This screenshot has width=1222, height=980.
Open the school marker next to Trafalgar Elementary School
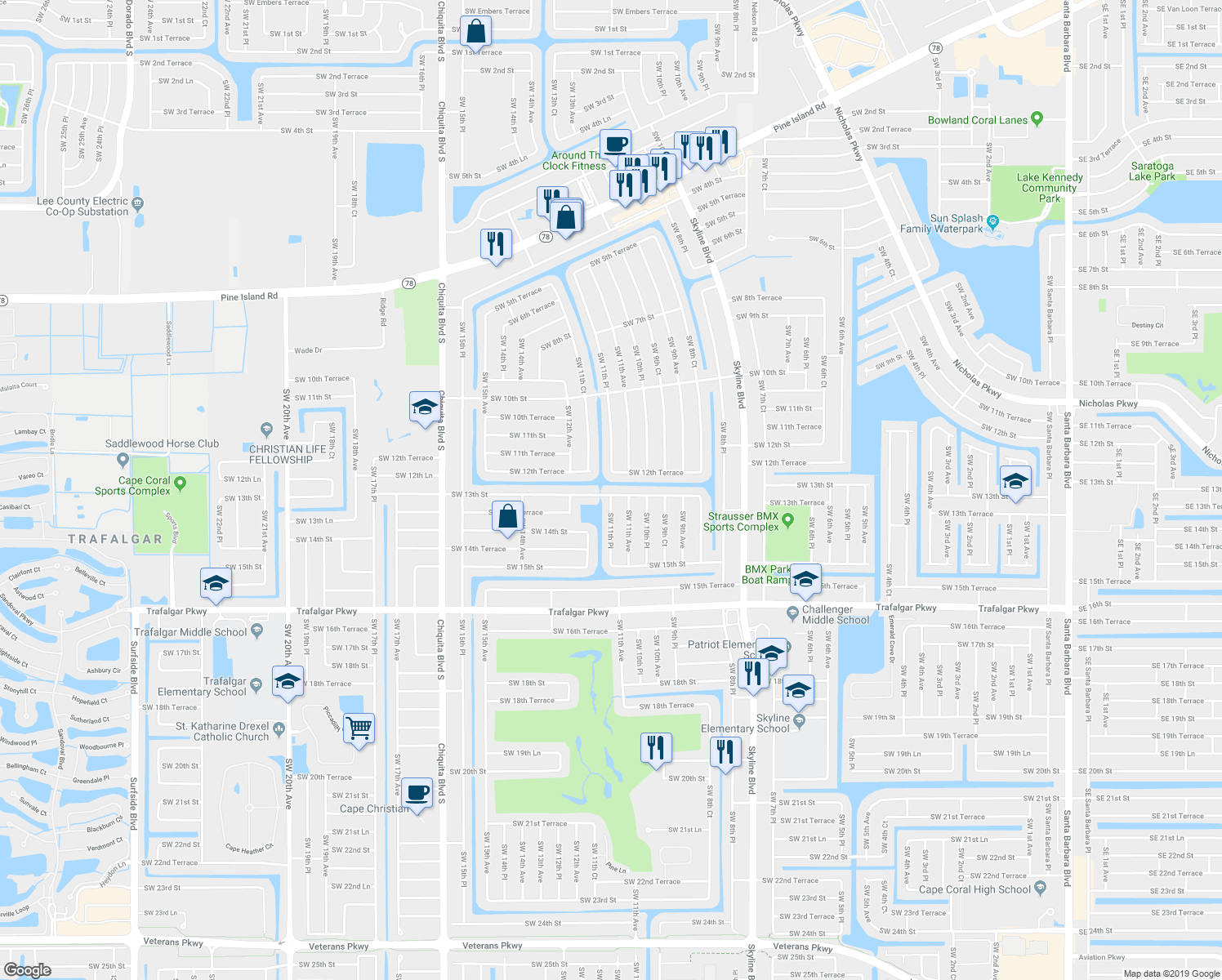(287, 681)
